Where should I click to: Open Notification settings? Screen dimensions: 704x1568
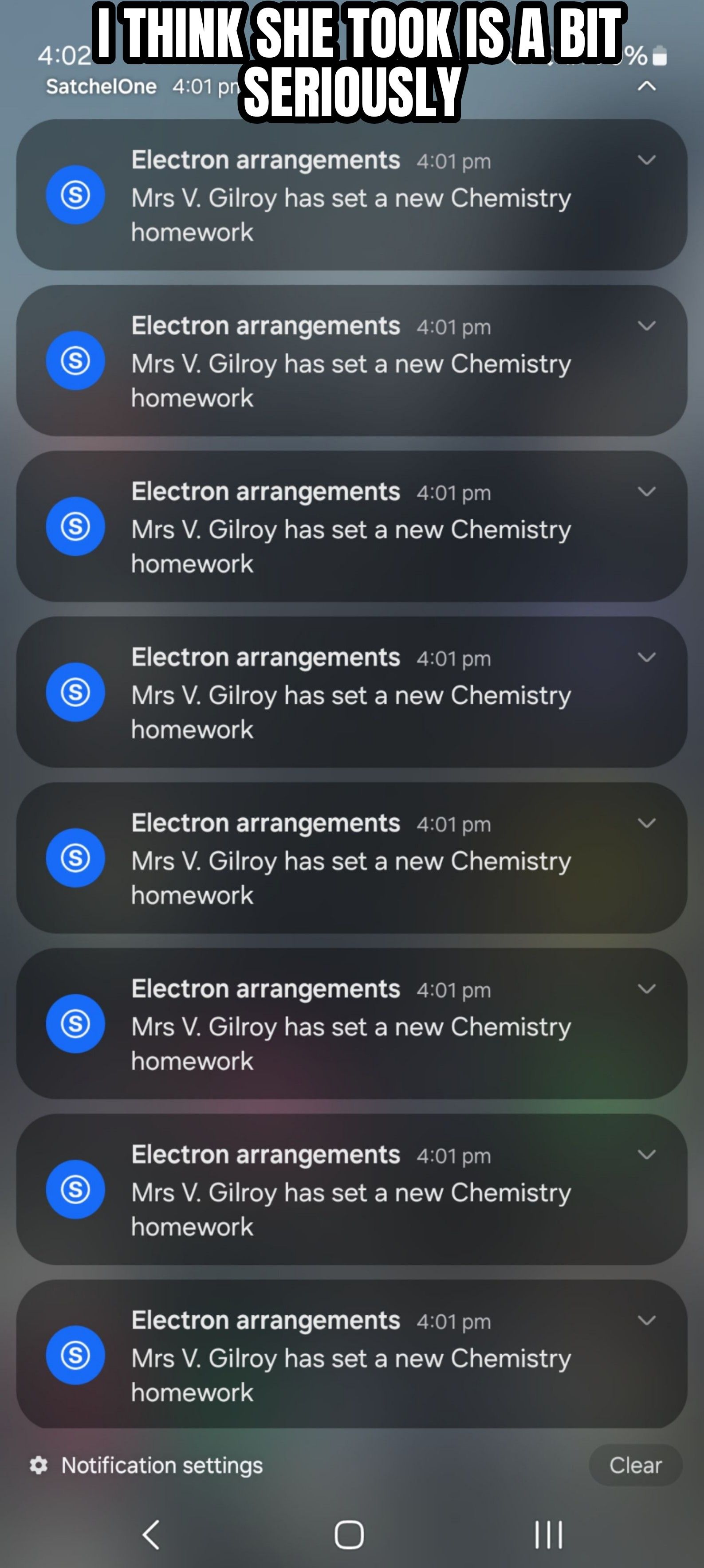pos(147,1465)
